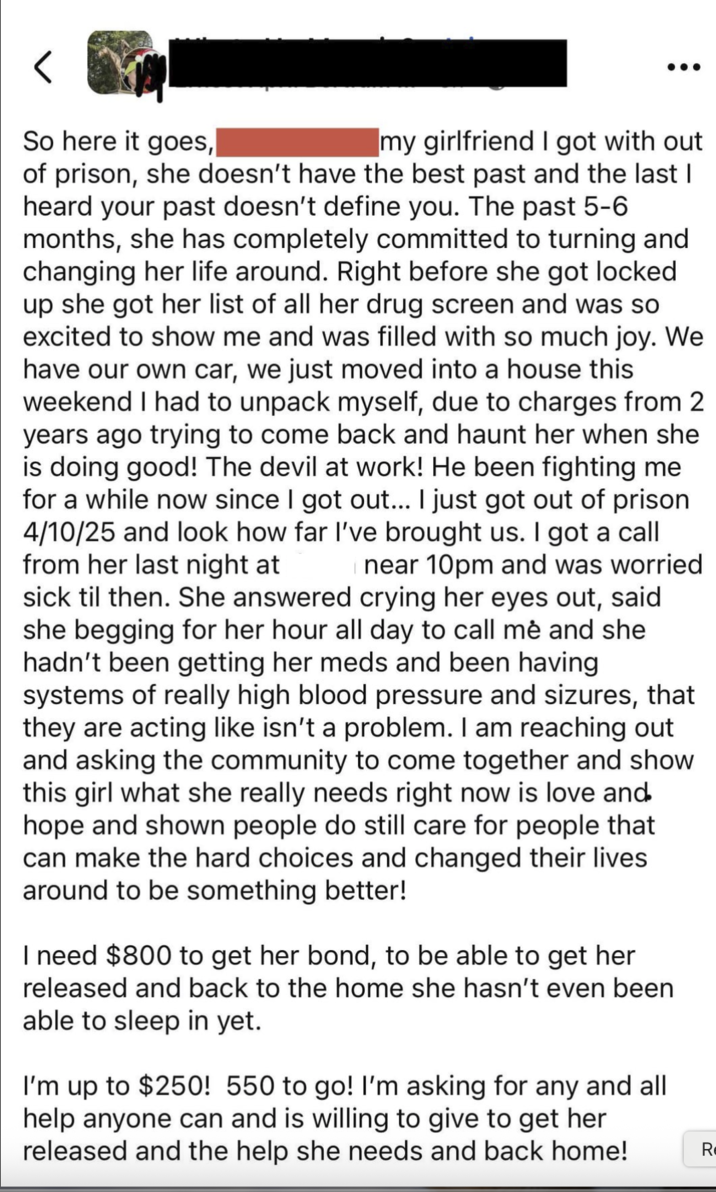
Task: Open the post author's profile picture
Action: [x=121, y=63]
